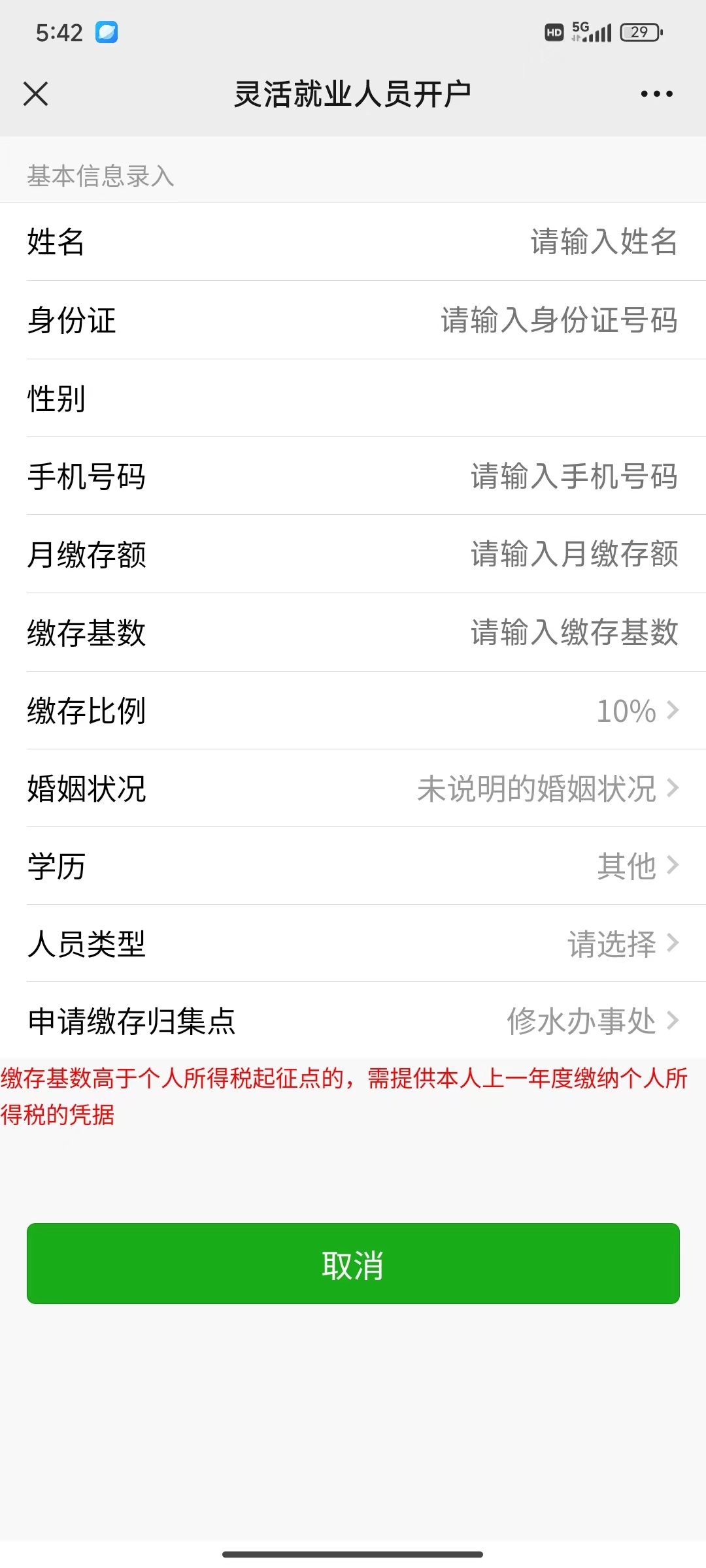Open the three-dot overflow menu
The width and height of the screenshot is (706, 1568).
[656, 94]
